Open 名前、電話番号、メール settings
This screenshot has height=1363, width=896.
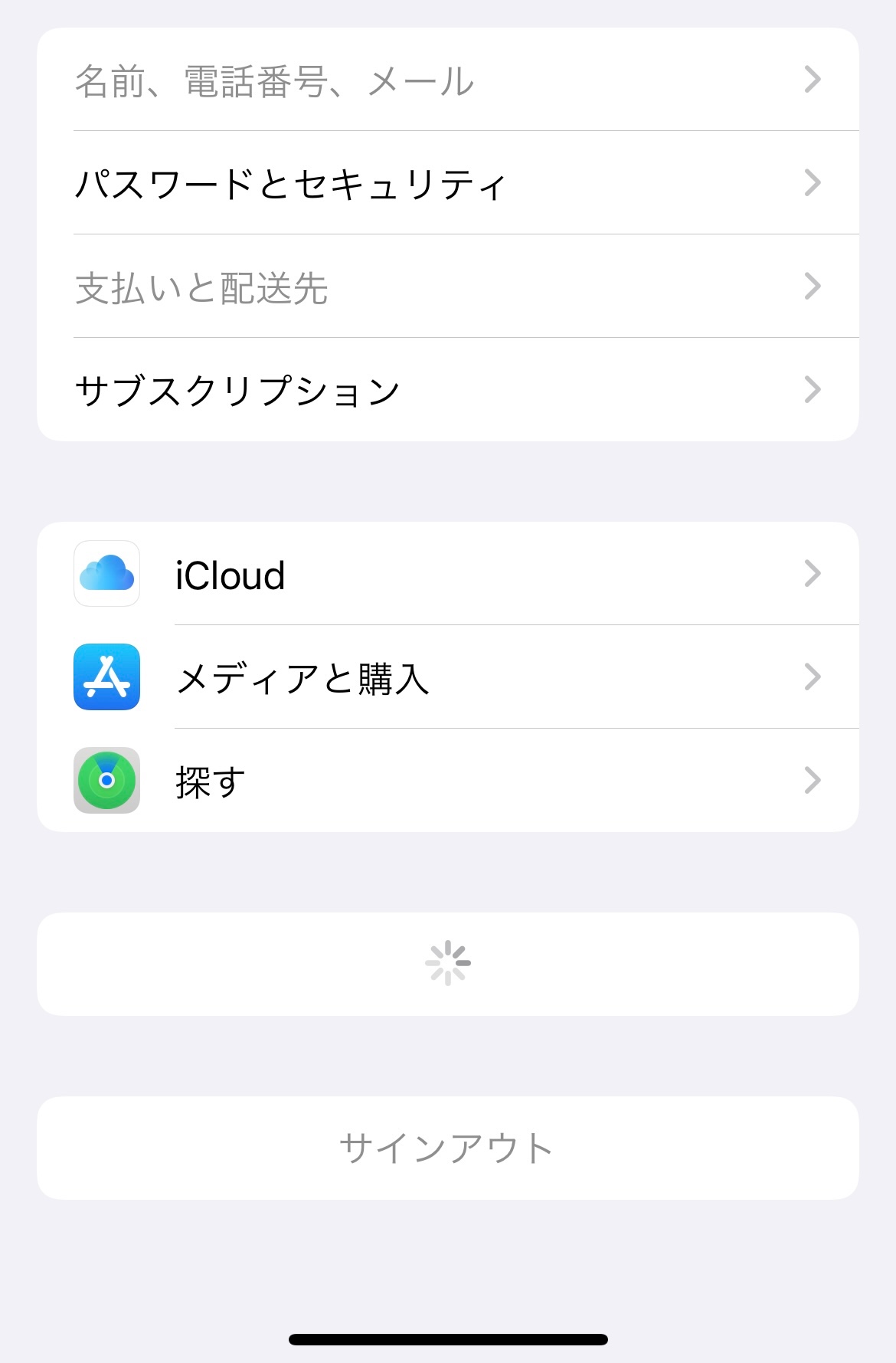tap(447, 80)
